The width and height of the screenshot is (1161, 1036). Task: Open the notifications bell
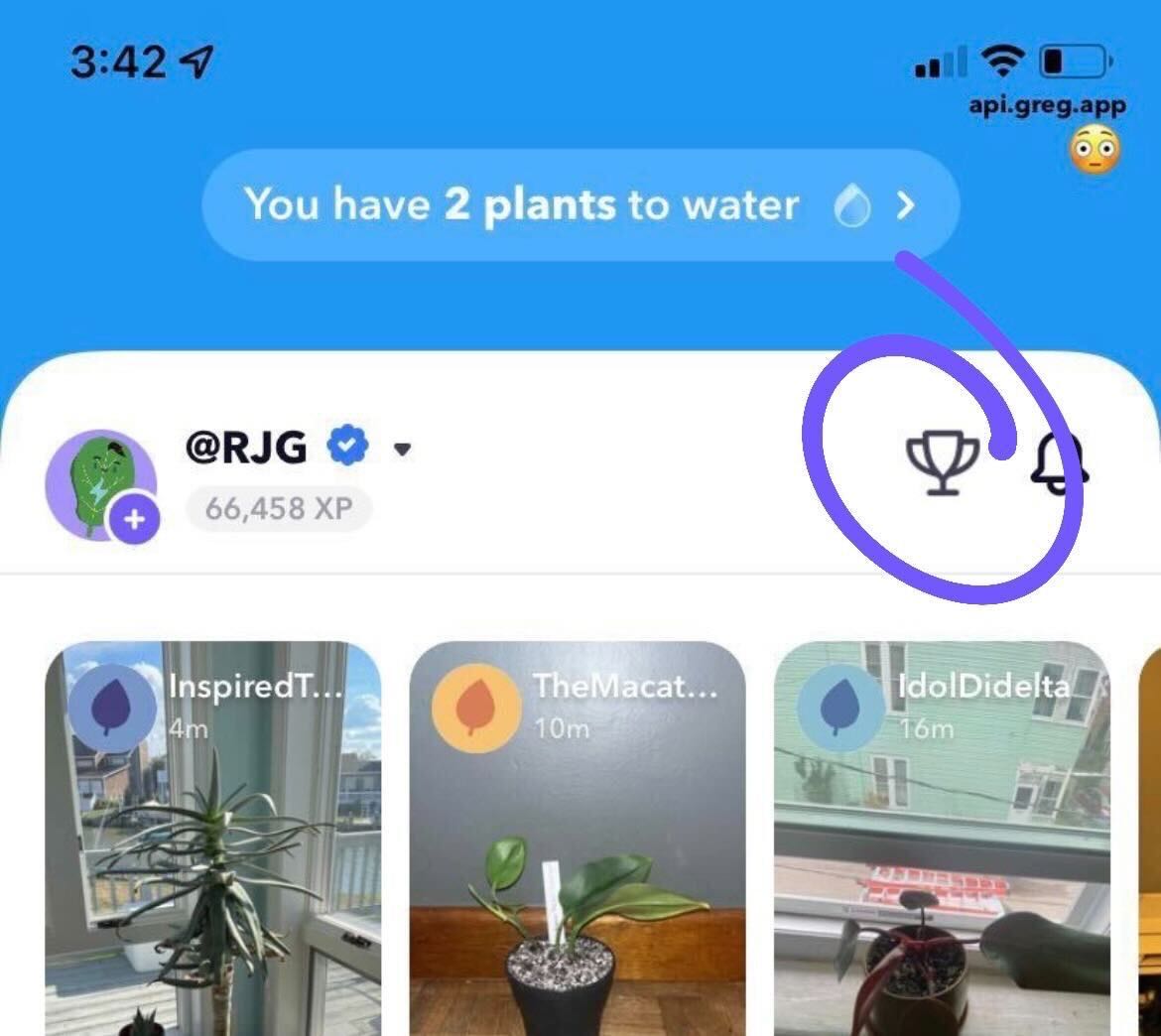(1060, 463)
